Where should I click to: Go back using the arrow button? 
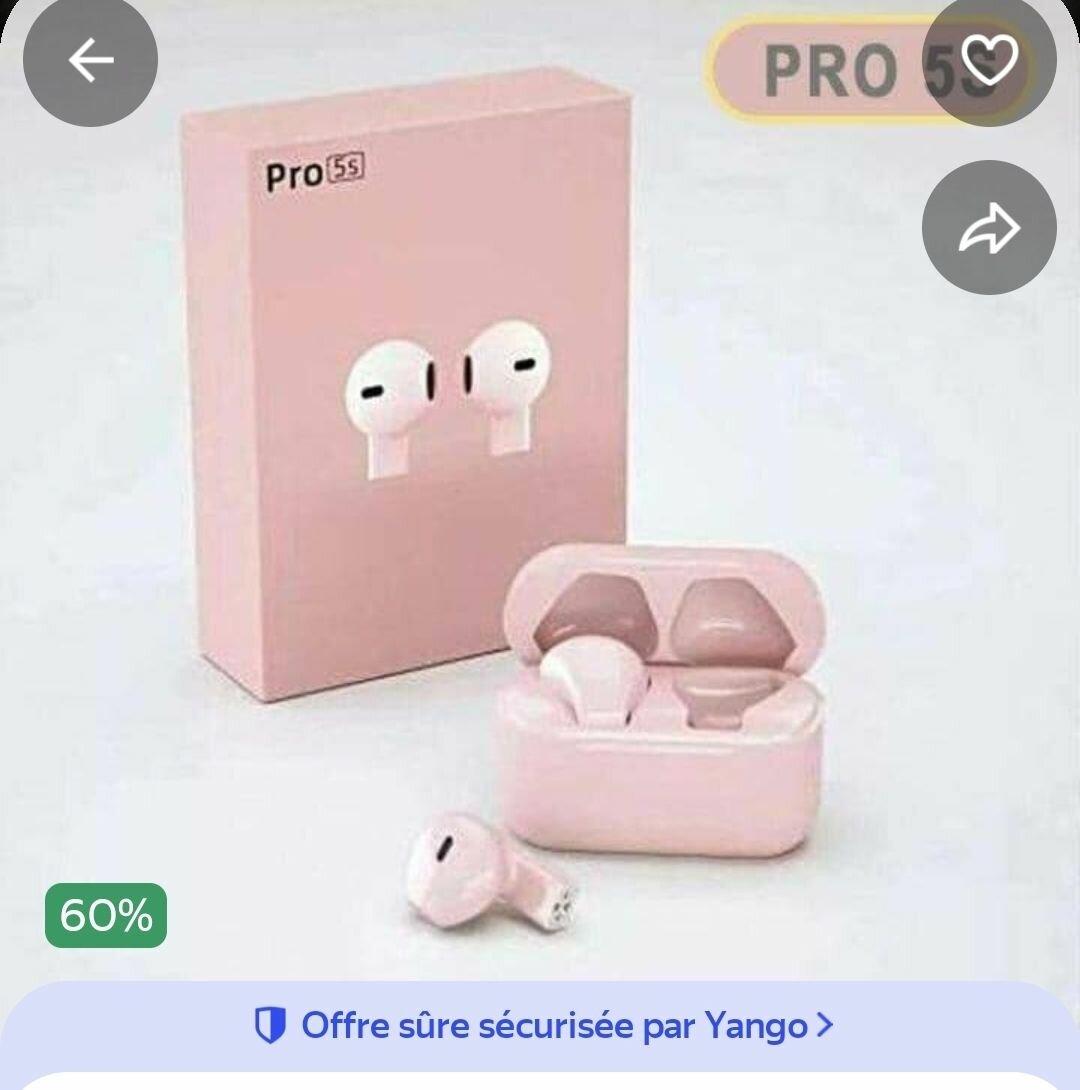[x=90, y=60]
